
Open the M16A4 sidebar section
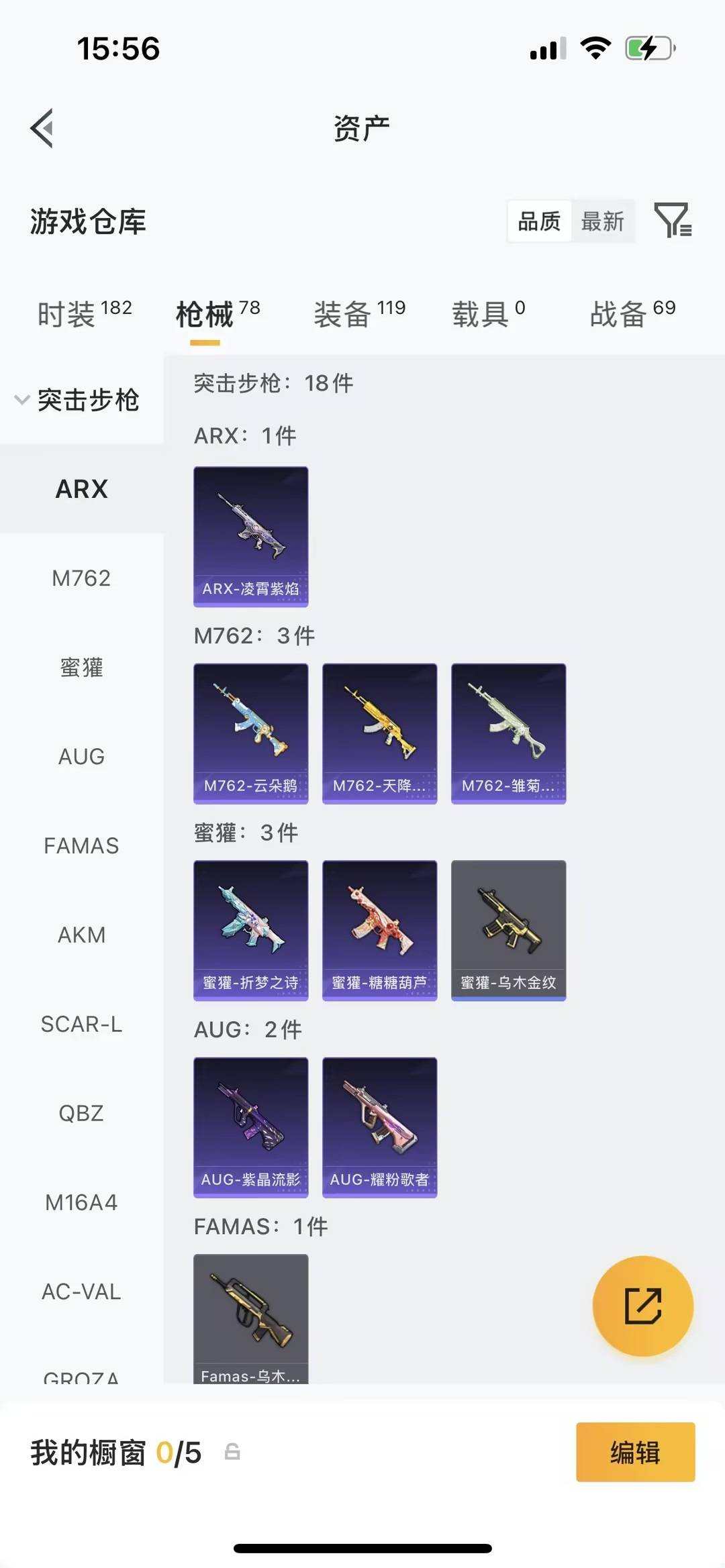81,1202
